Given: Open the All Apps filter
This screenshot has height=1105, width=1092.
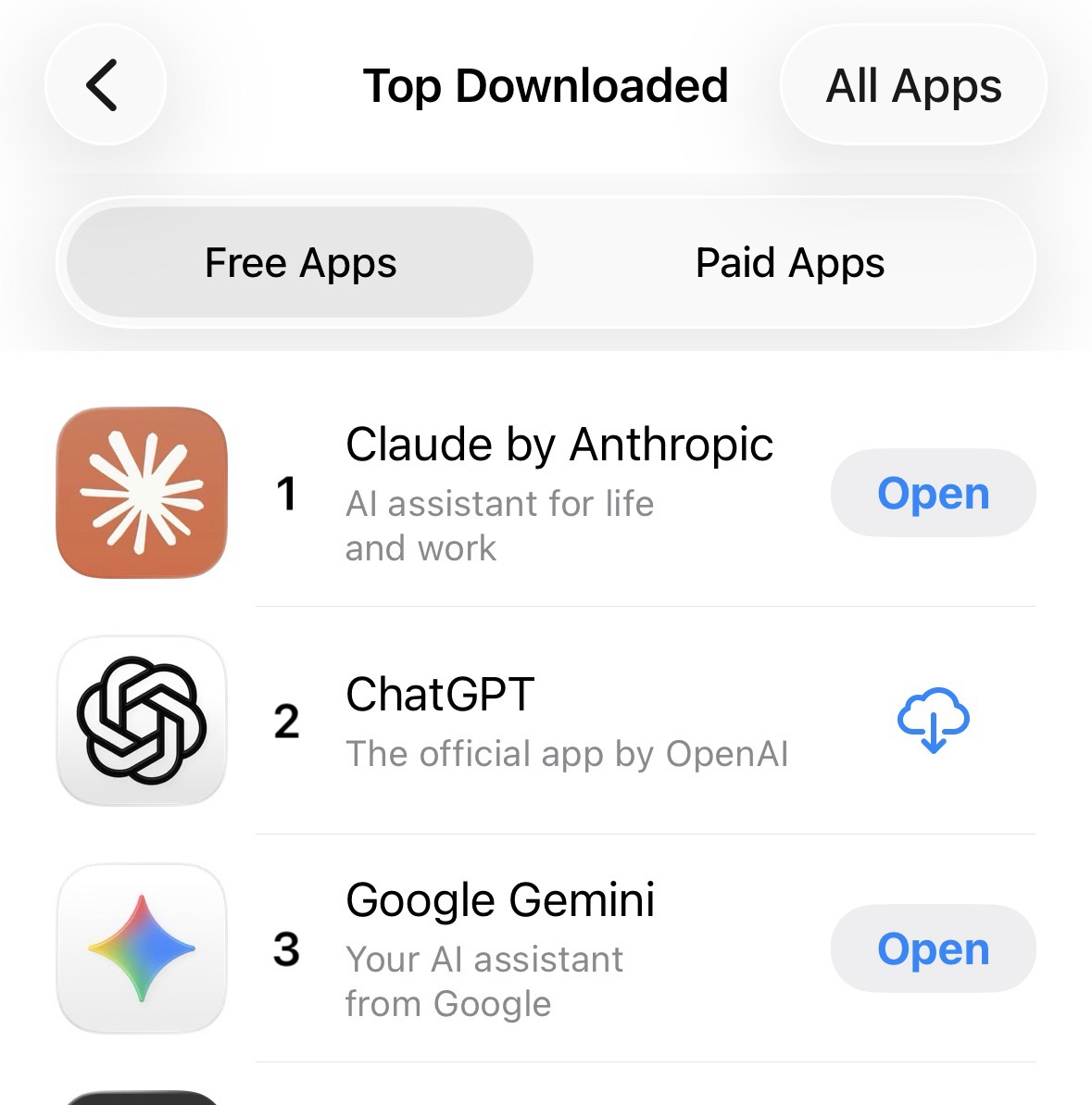Looking at the screenshot, I should pyautogui.click(x=913, y=86).
